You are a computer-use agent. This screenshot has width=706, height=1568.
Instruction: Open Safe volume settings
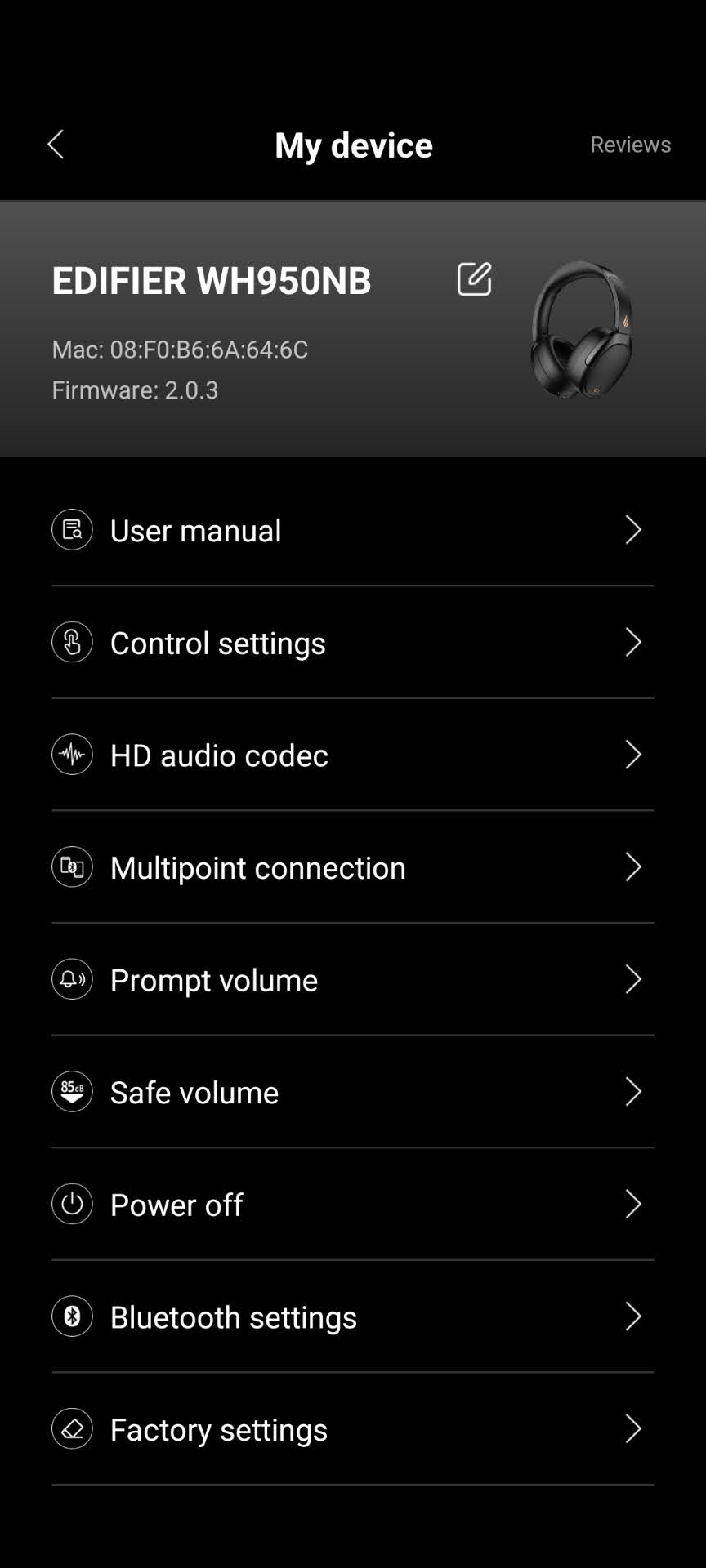tap(352, 1092)
